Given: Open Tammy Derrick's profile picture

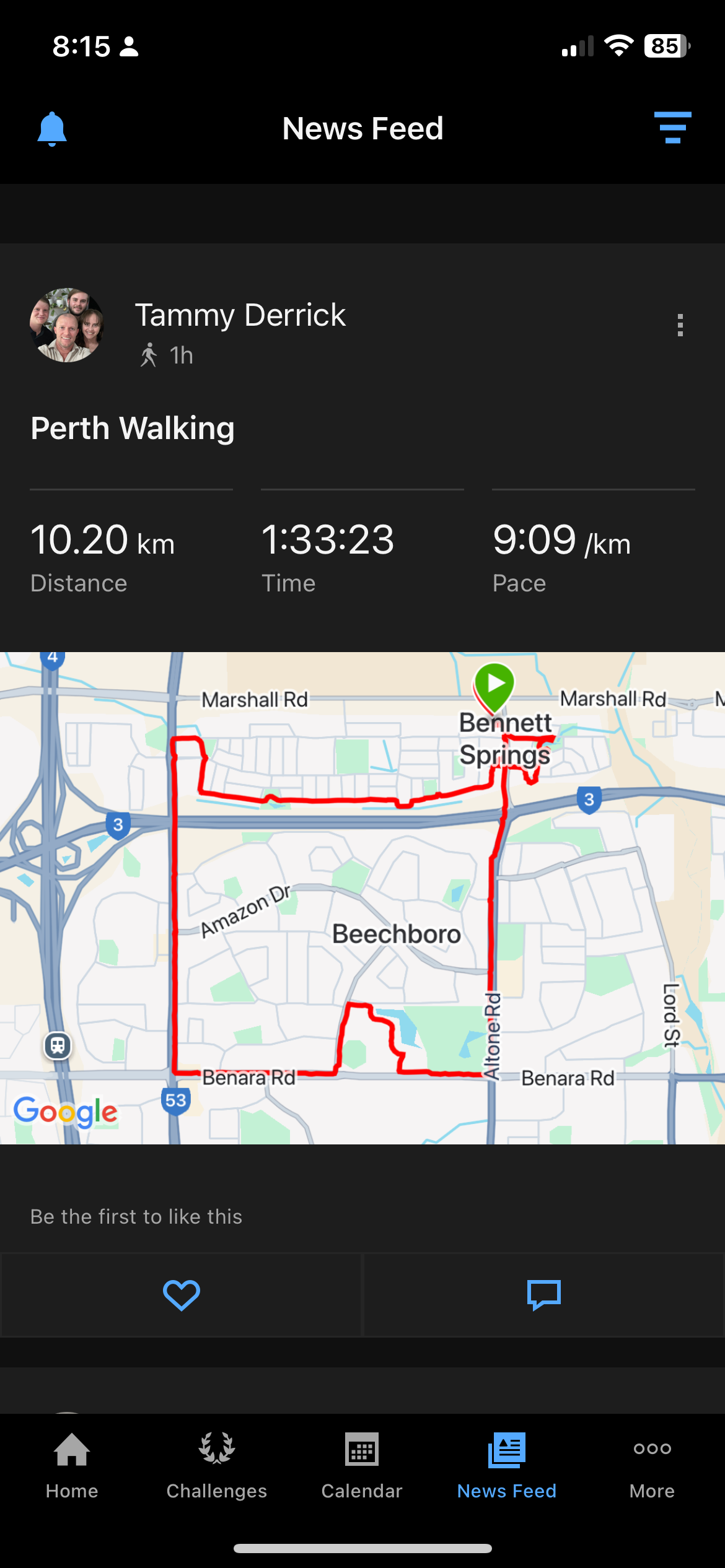Looking at the screenshot, I should [67, 325].
